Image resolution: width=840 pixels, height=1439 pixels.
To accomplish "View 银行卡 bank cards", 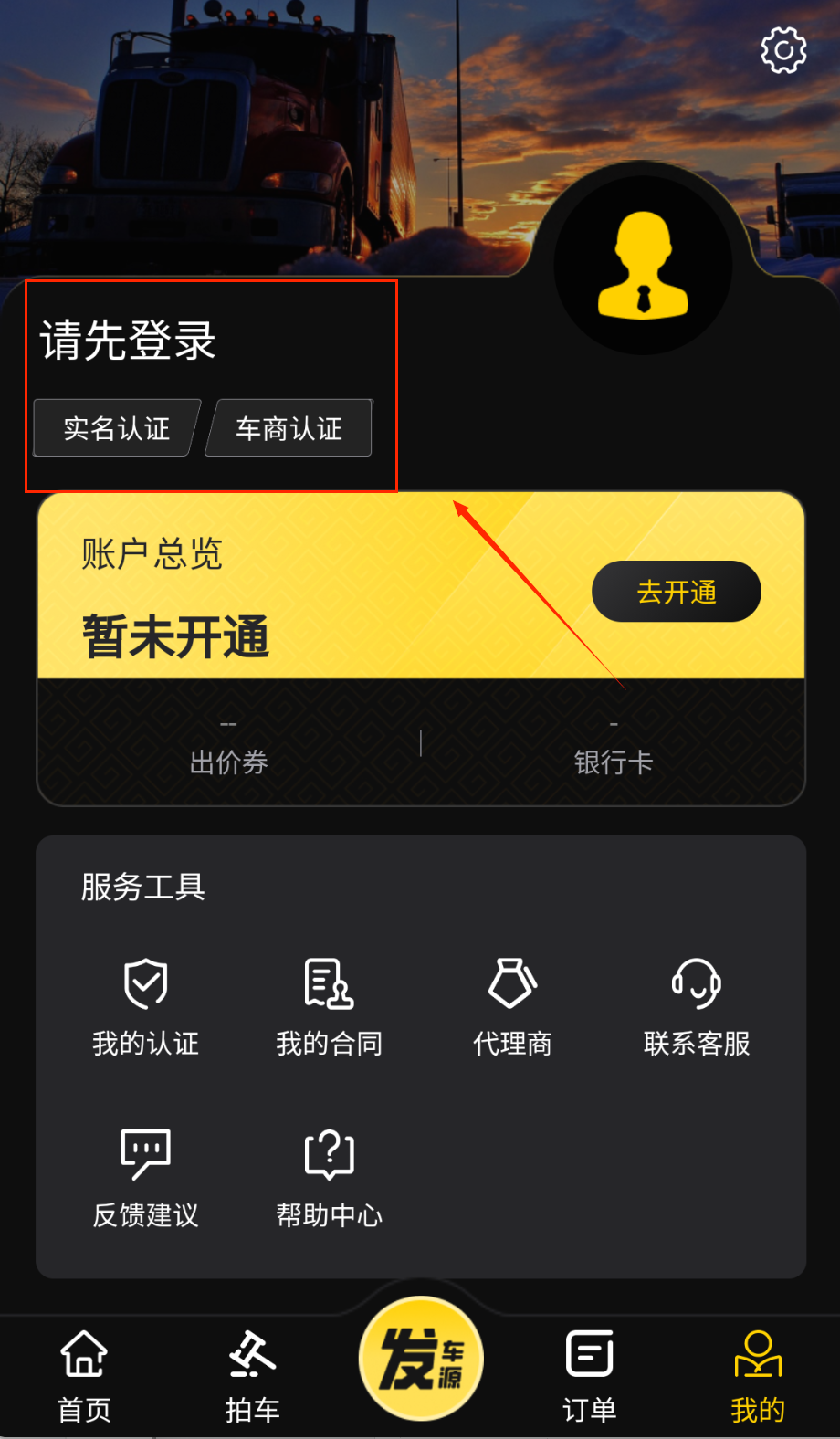I will pyautogui.click(x=614, y=749).
